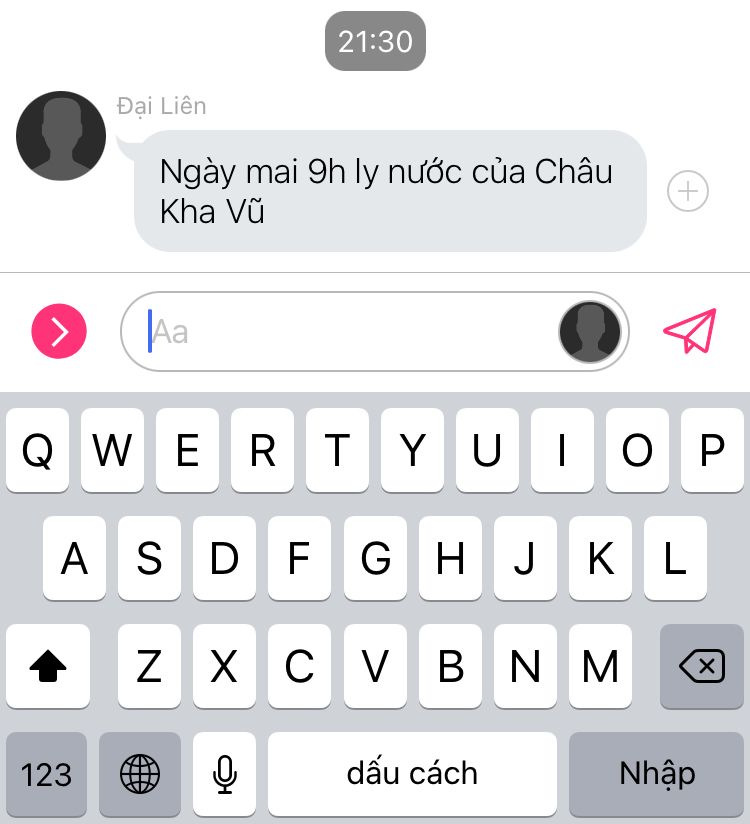The width and height of the screenshot is (750, 824).
Task: Tap the dấu cách space bar
Action: [412, 773]
